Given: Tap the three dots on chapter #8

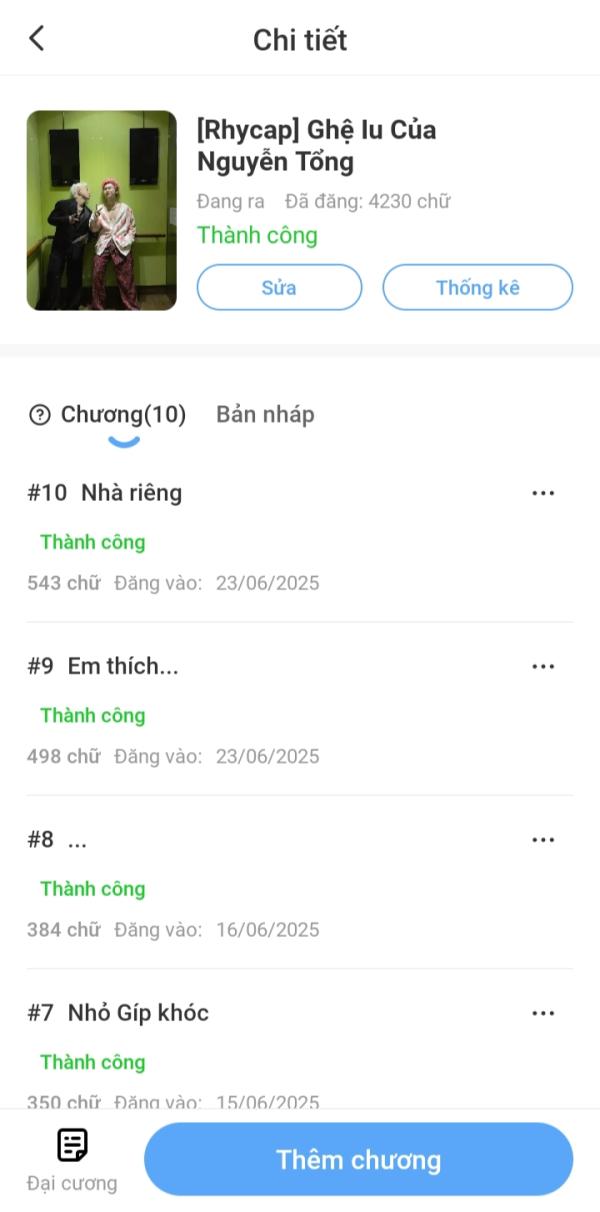Looking at the screenshot, I should 543,840.
